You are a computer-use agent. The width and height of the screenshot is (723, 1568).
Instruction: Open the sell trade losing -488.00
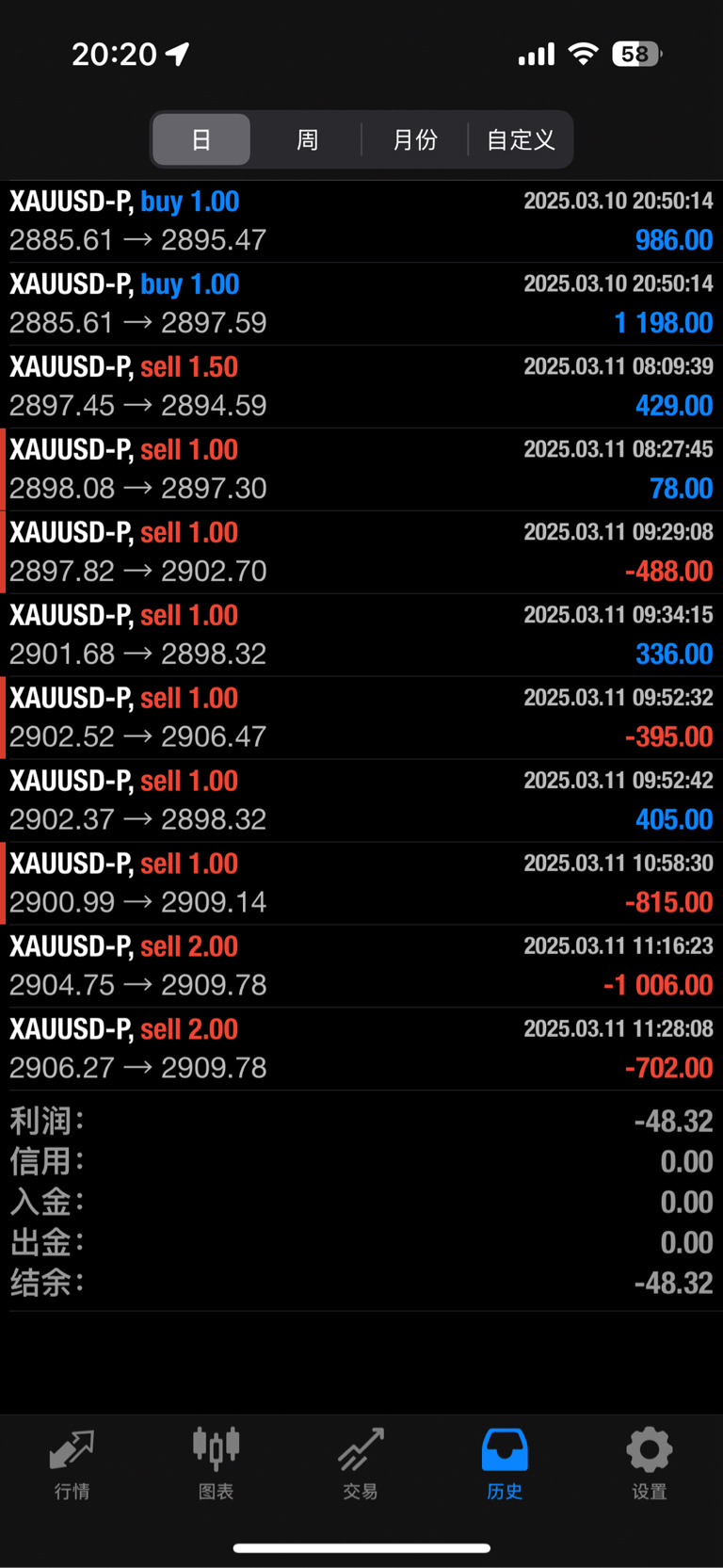click(x=361, y=553)
